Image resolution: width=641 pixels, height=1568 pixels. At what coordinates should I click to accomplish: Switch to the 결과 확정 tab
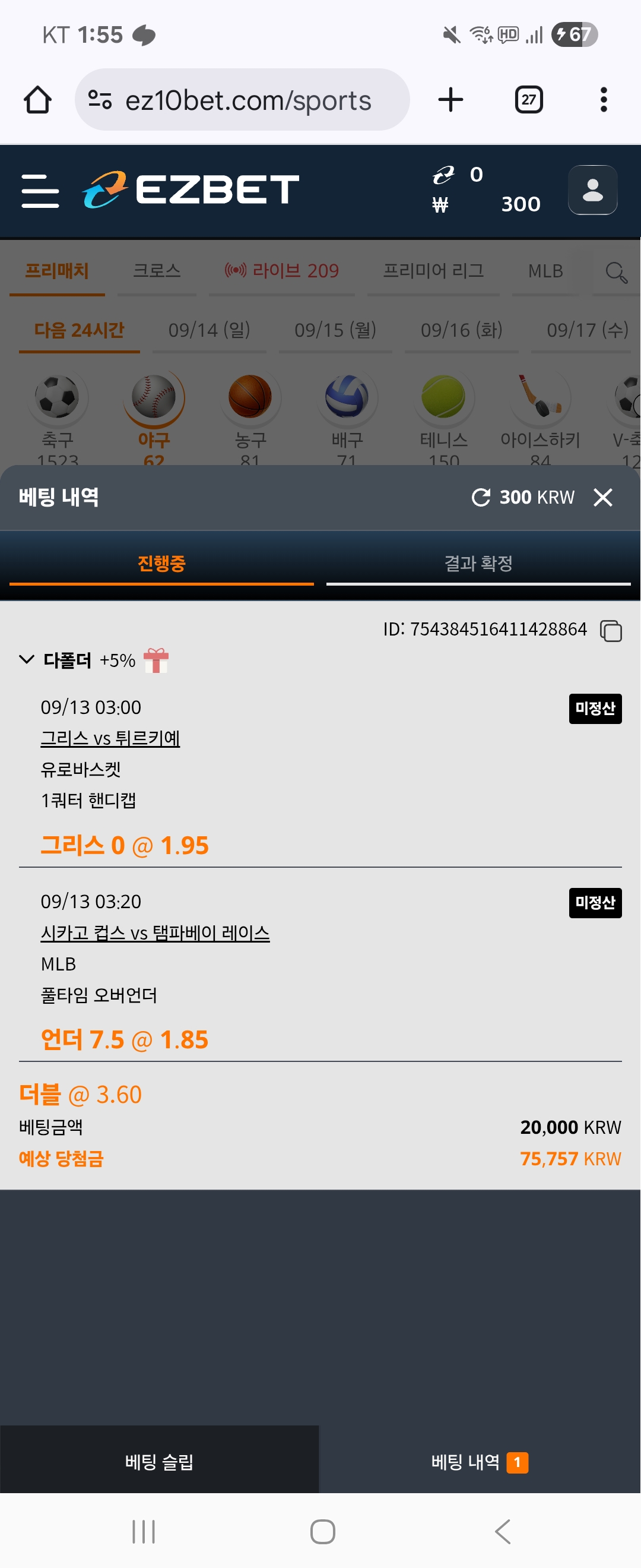478,563
